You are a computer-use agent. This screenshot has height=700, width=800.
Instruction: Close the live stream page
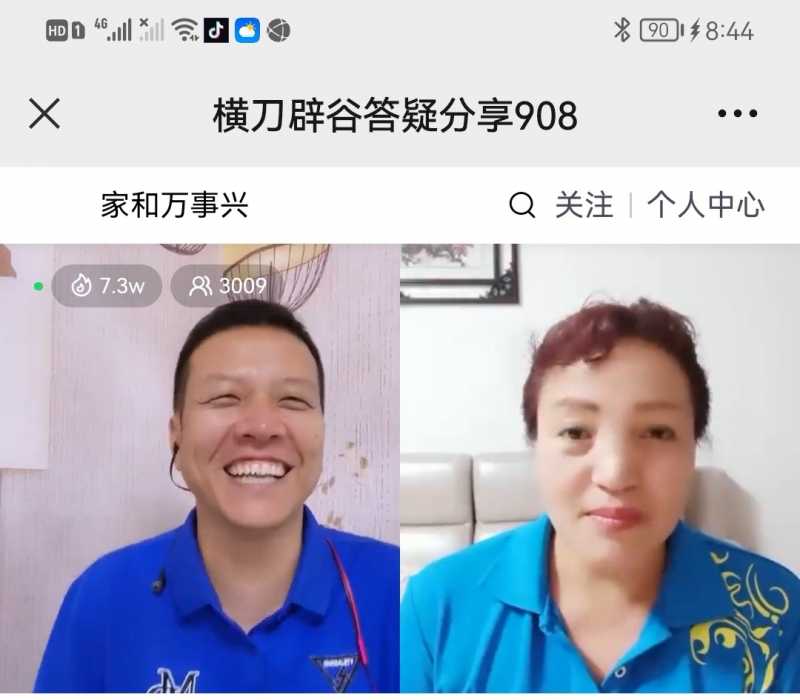coord(44,114)
